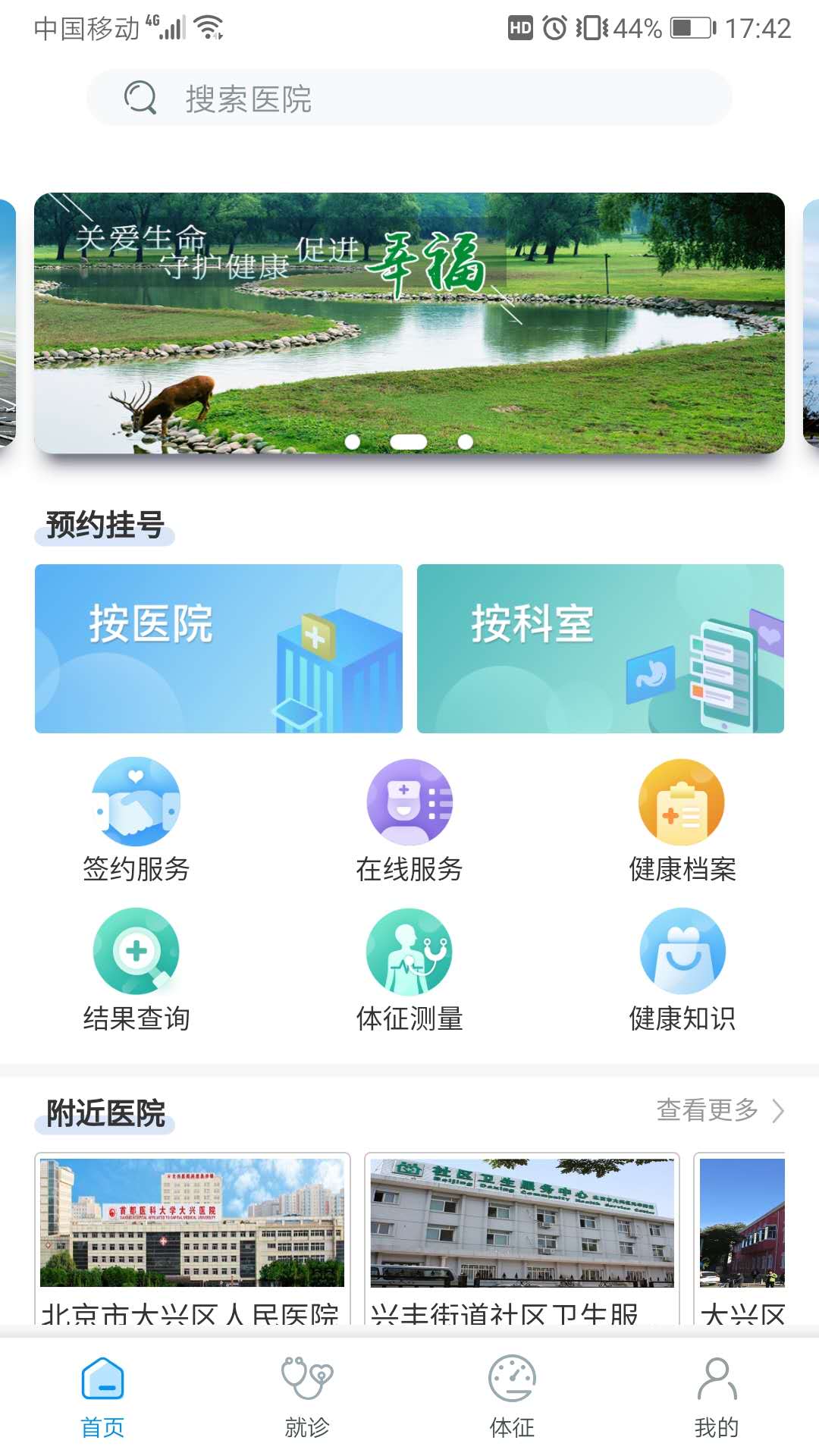Open the 我的 profile icon

tap(716, 1395)
